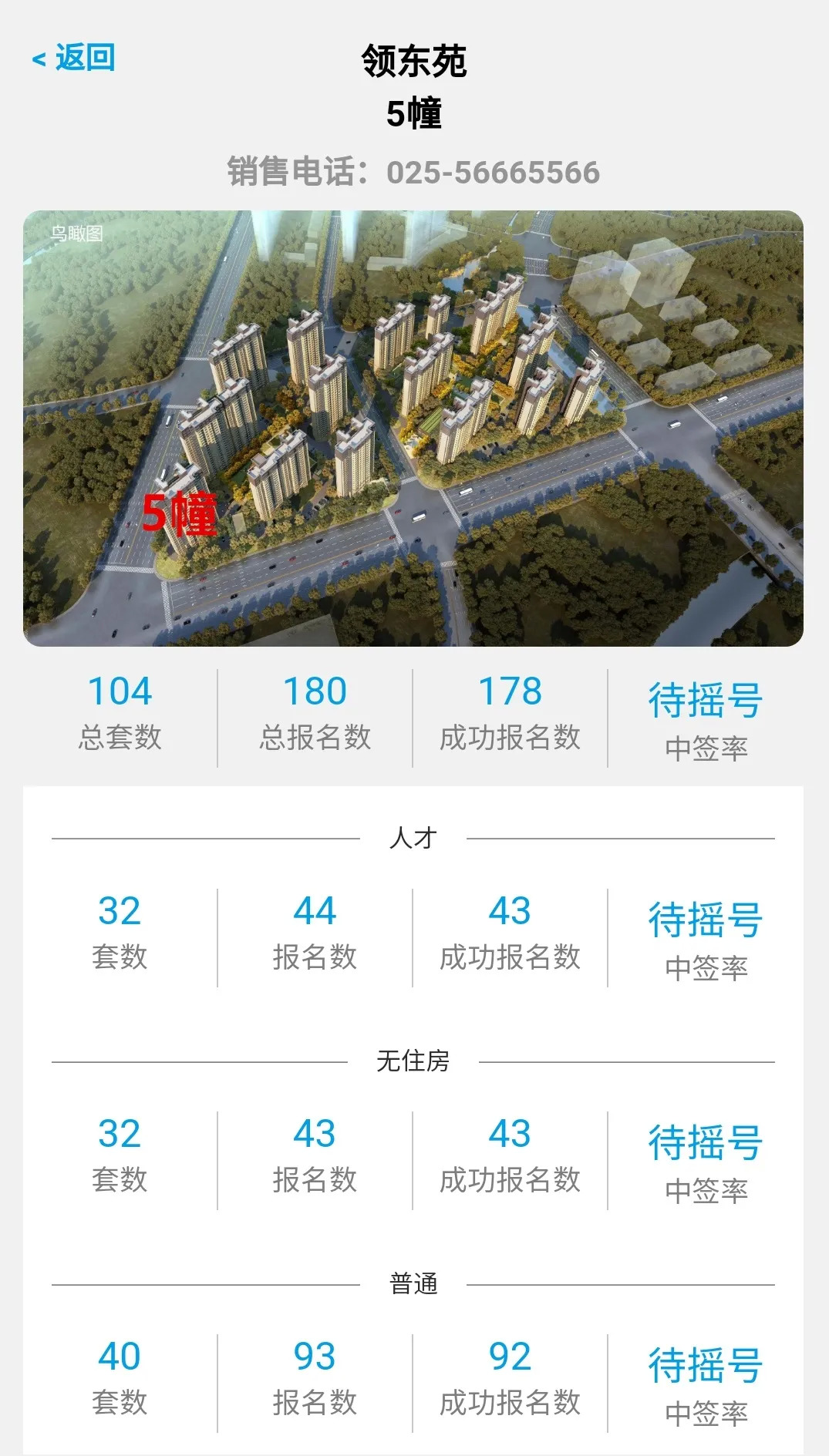Go back using the 返回 button

coord(74,58)
